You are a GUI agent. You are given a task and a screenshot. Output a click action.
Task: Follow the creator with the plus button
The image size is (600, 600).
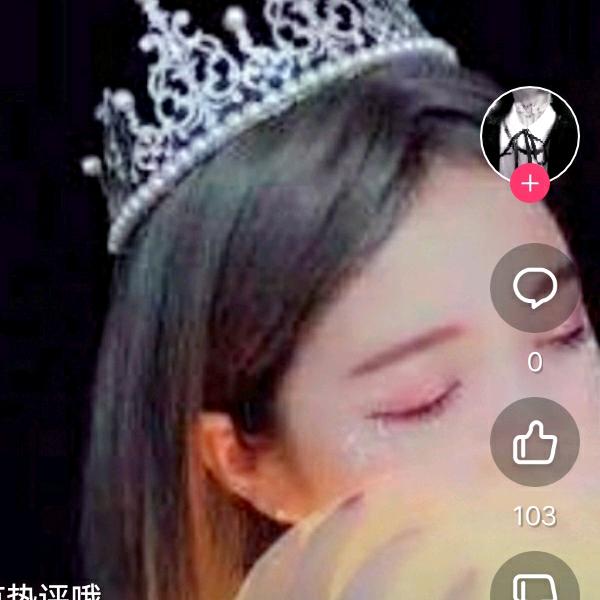coord(530,183)
